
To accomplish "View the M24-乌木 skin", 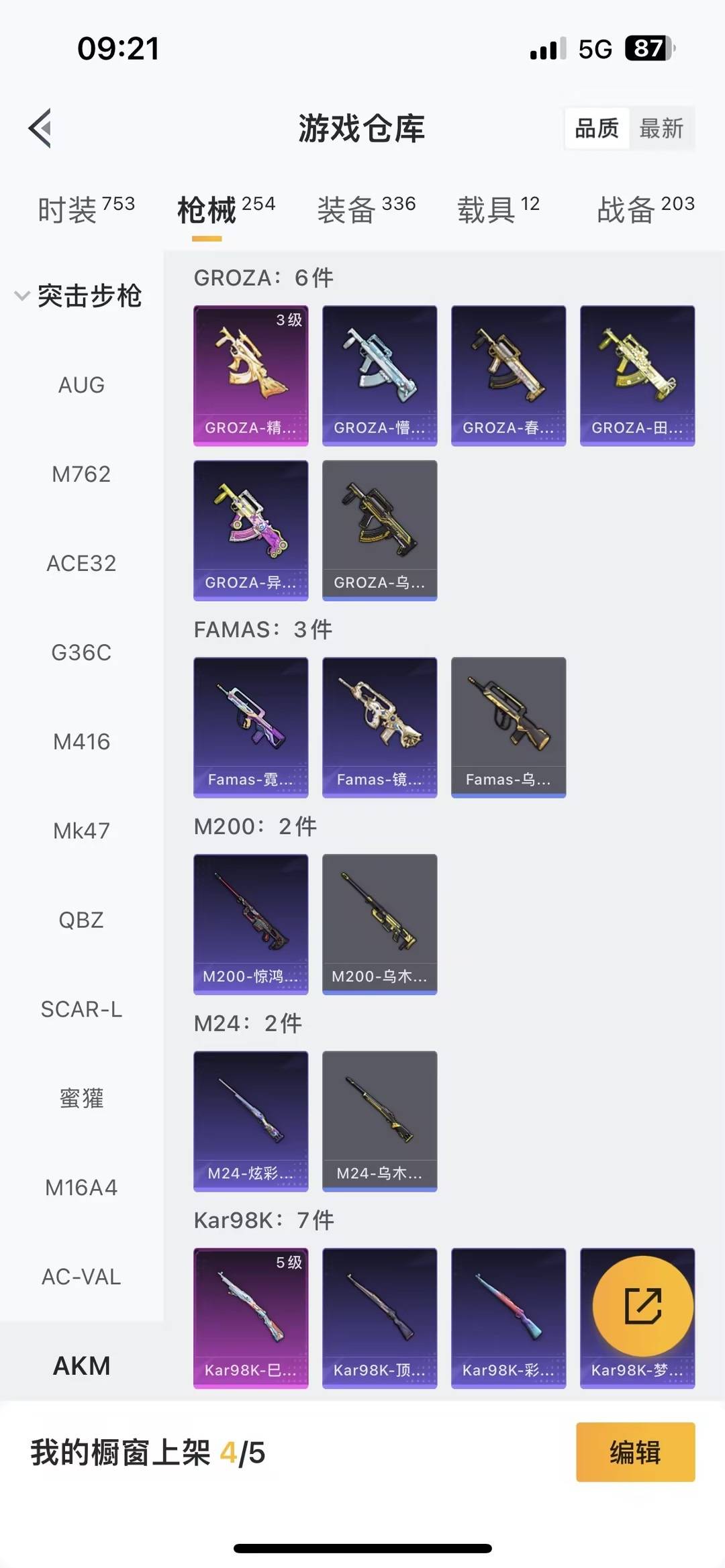I will pyautogui.click(x=379, y=1121).
